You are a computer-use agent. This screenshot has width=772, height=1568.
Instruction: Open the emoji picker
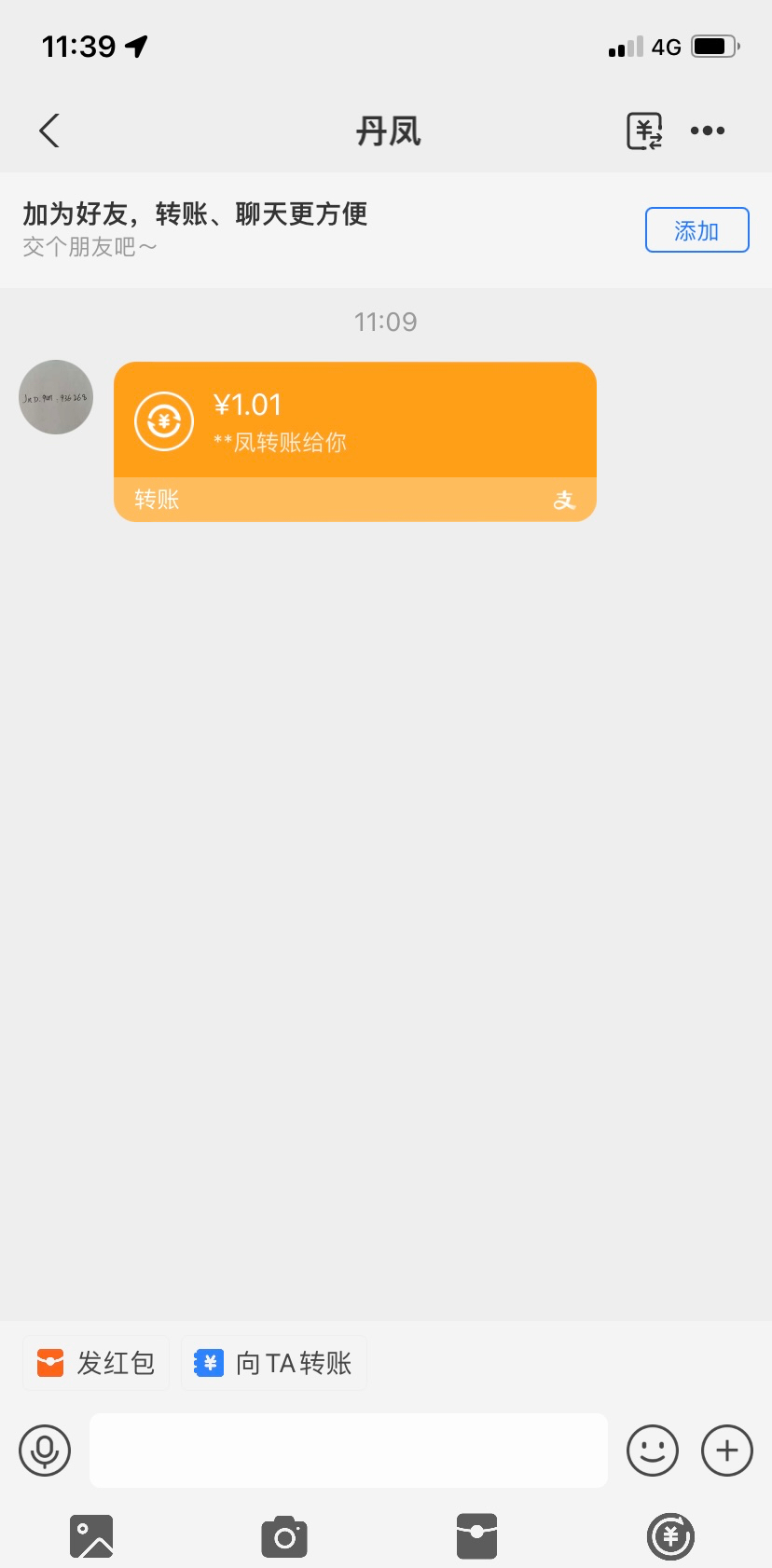coord(652,1451)
